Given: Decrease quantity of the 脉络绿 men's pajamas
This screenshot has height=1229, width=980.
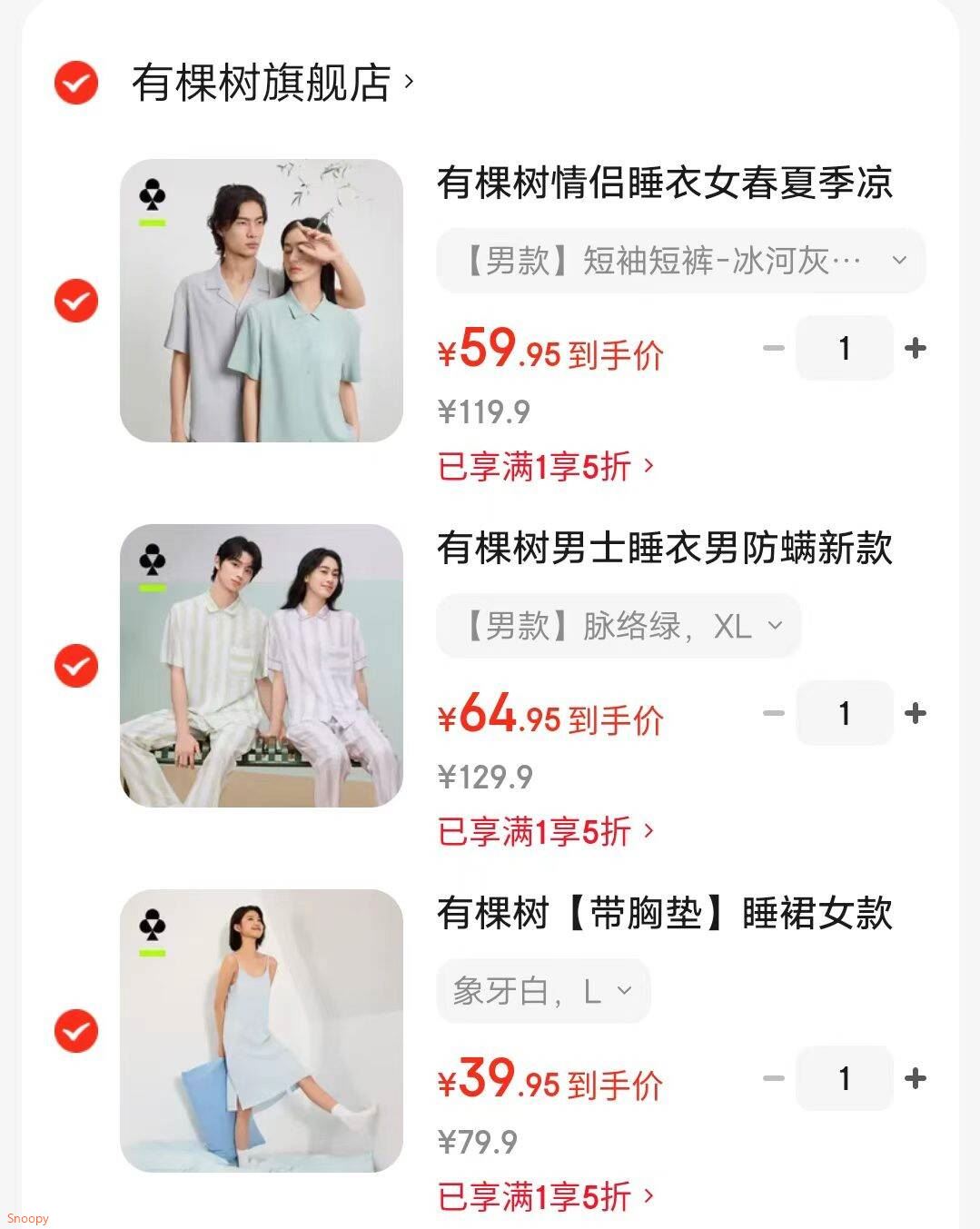Looking at the screenshot, I should [774, 714].
